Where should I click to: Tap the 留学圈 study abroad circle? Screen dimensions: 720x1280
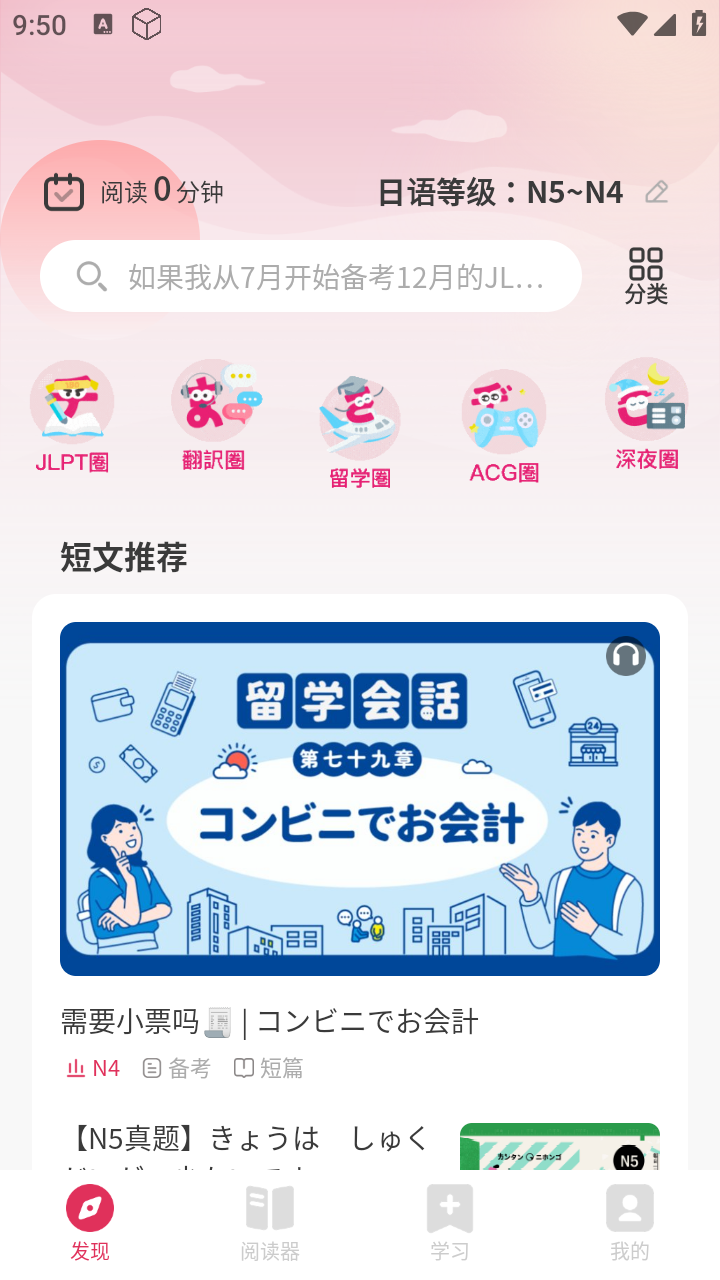[x=359, y=418]
